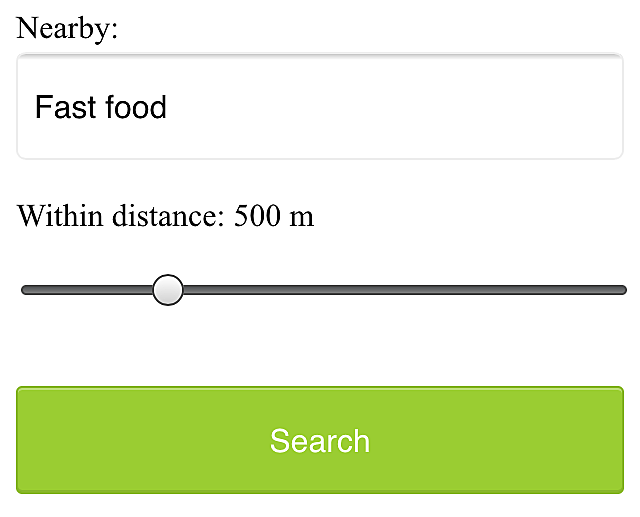Tap the Nearby field containing Fast food
The image size is (640, 517).
(320, 107)
